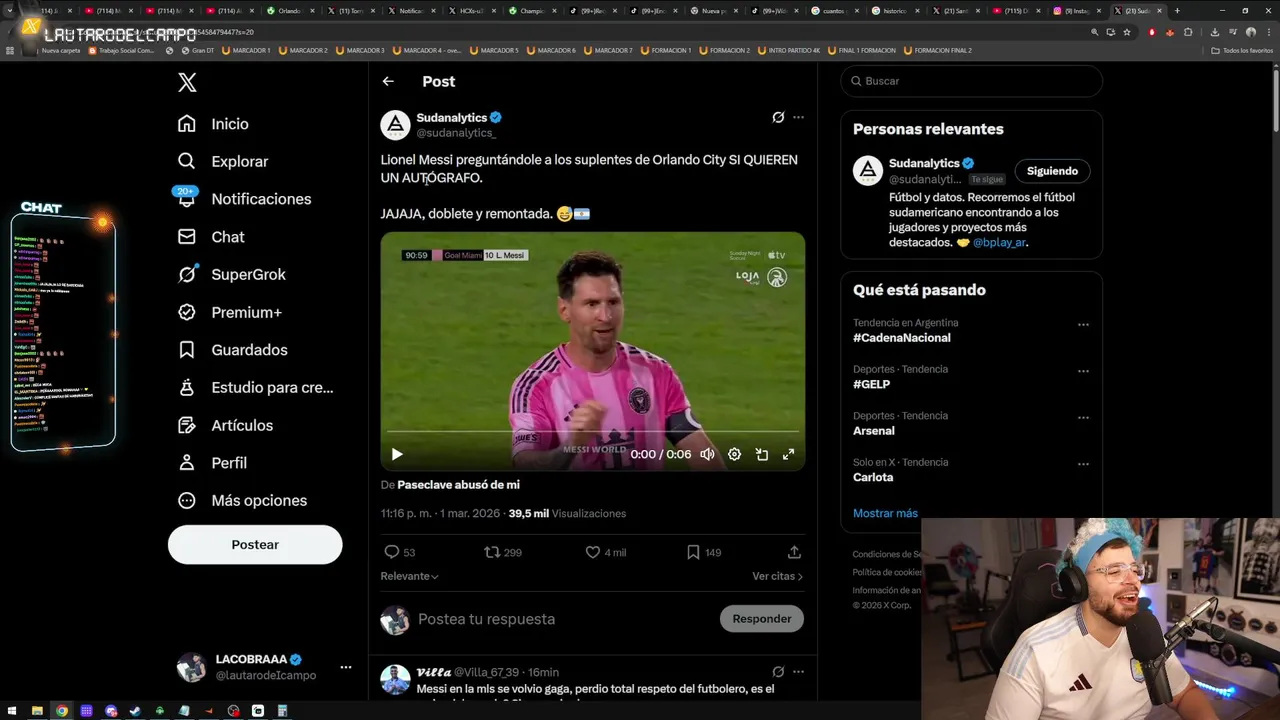The width and height of the screenshot is (1280, 720).
Task: Open video settings gear
Action: point(734,454)
